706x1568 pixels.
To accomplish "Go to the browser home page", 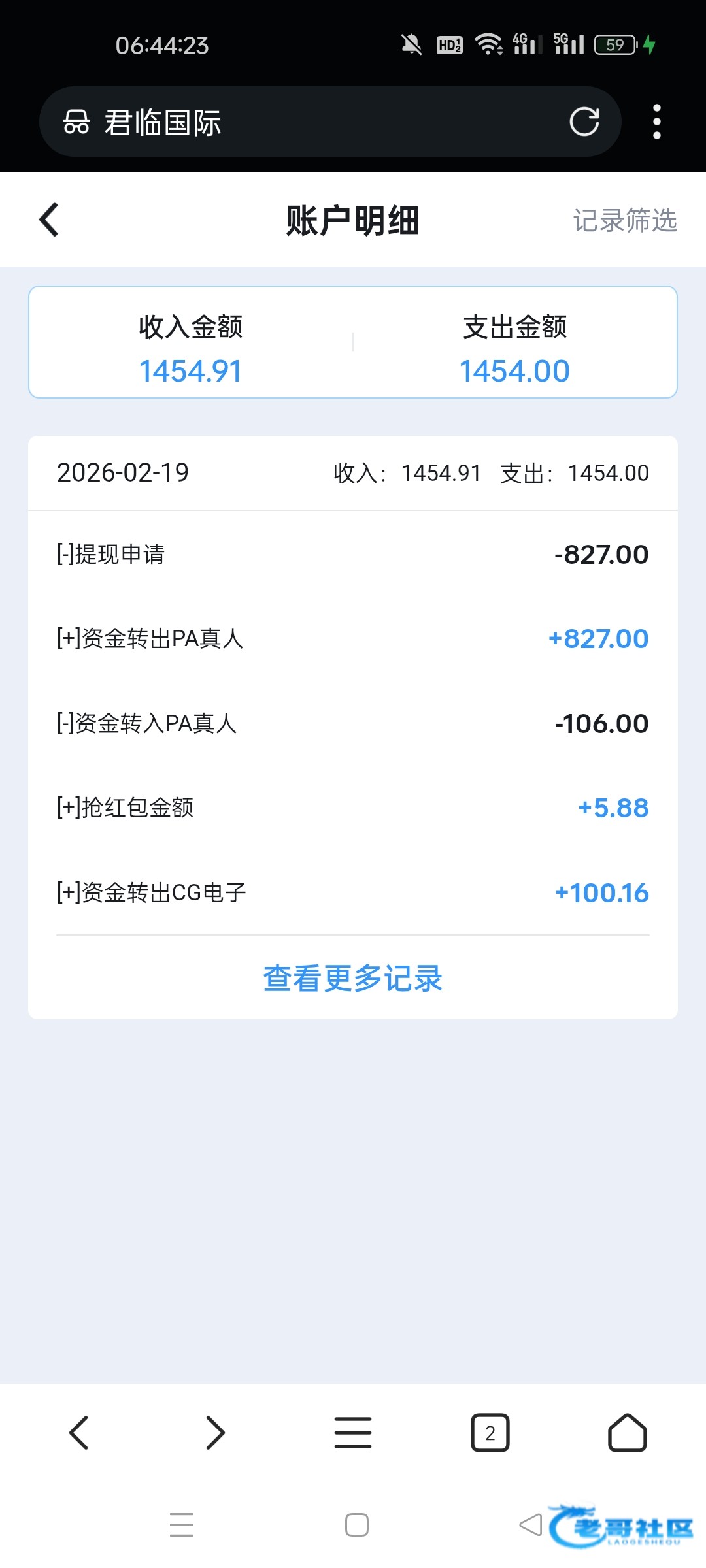I will coord(627,1433).
